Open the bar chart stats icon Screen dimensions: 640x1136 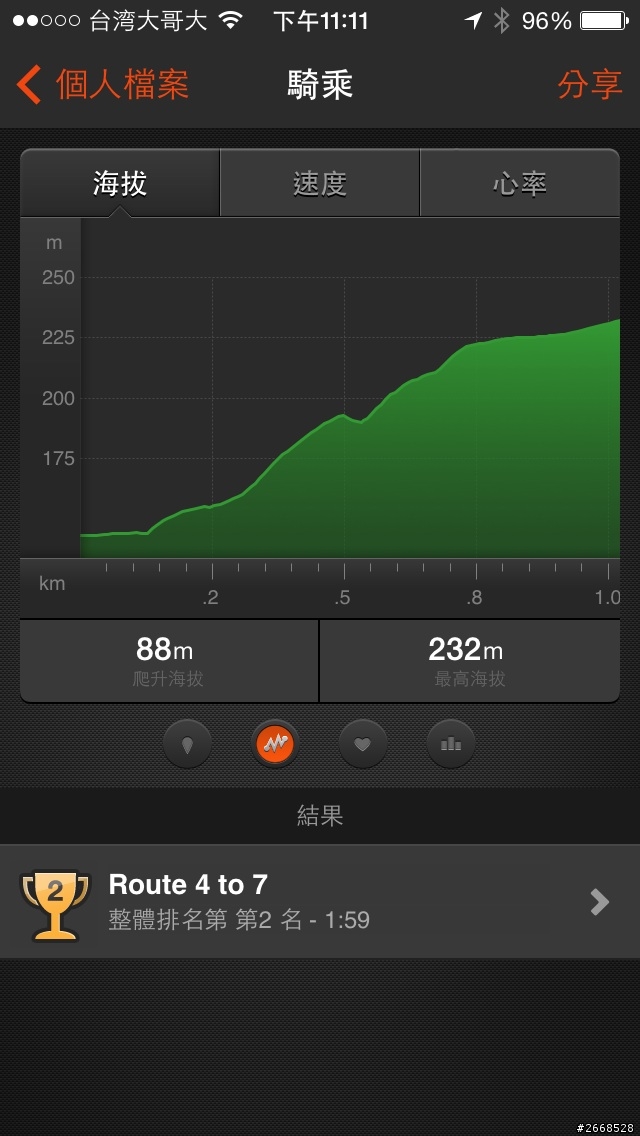(451, 743)
